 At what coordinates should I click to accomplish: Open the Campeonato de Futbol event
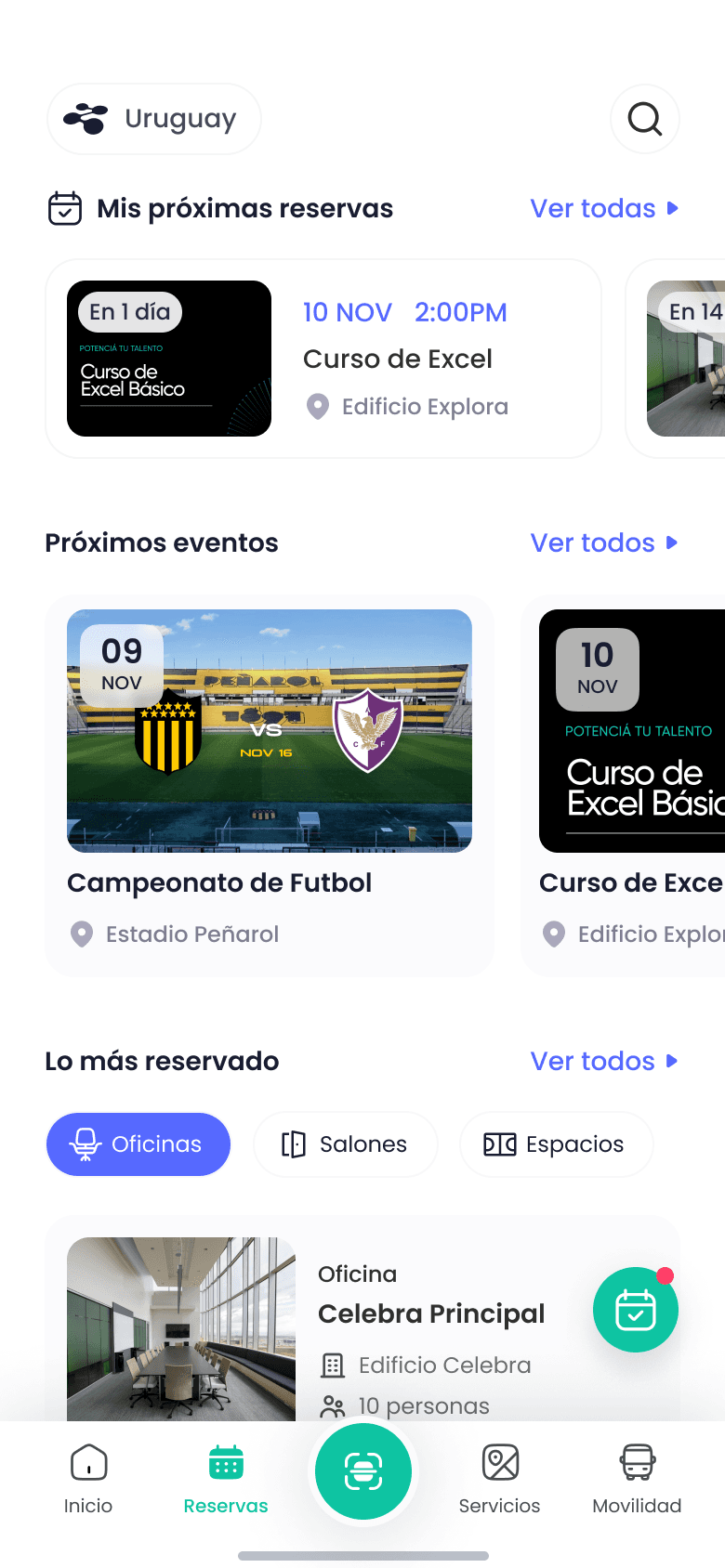click(x=270, y=785)
